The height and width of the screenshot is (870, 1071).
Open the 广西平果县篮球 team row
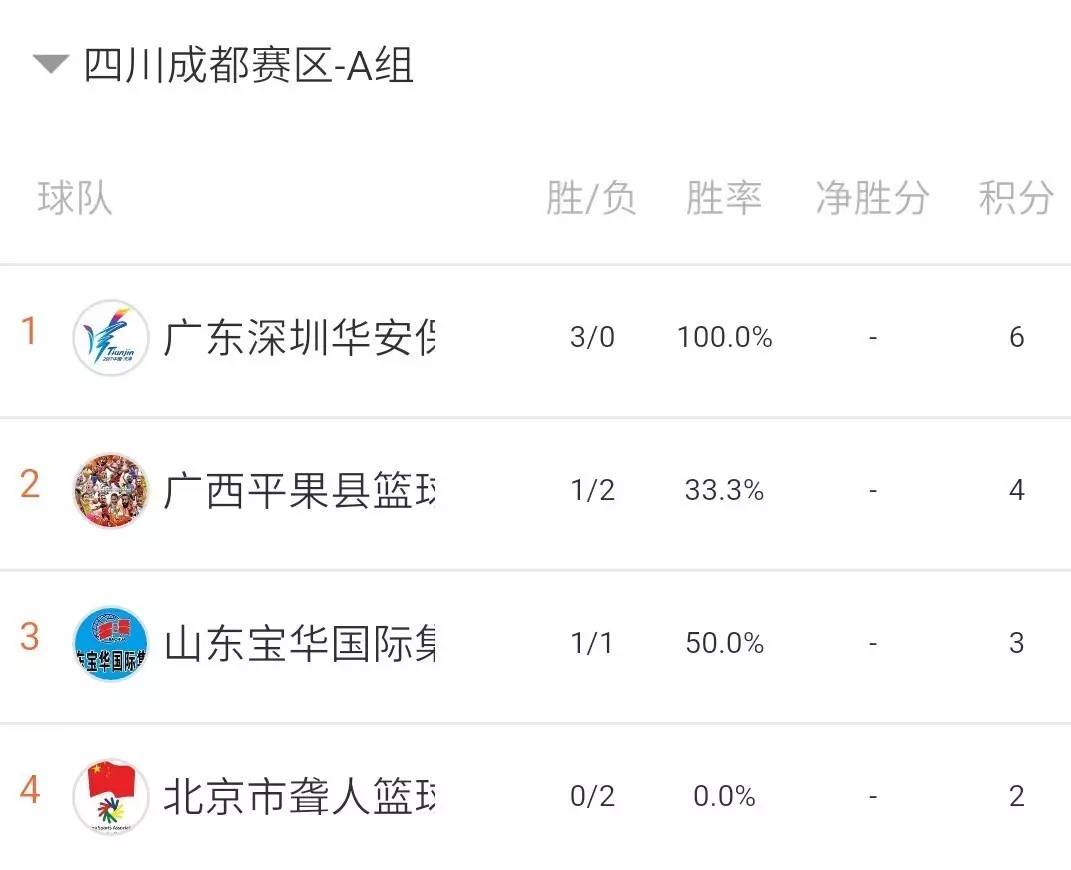coord(299,492)
